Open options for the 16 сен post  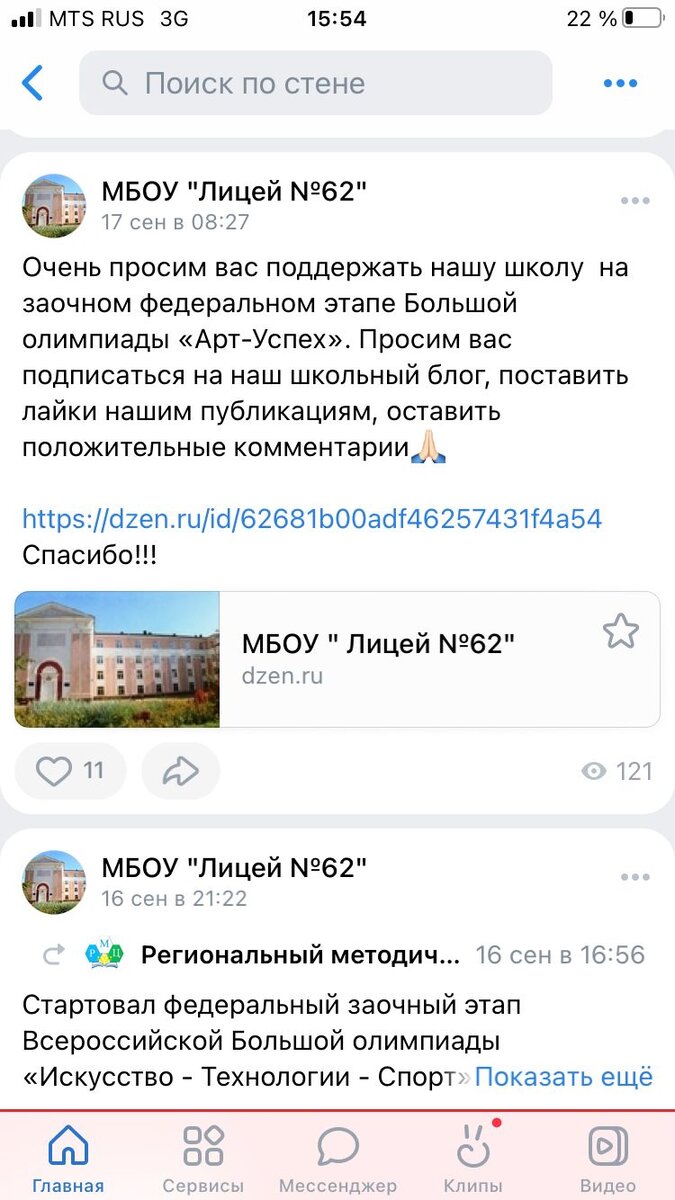[635, 878]
